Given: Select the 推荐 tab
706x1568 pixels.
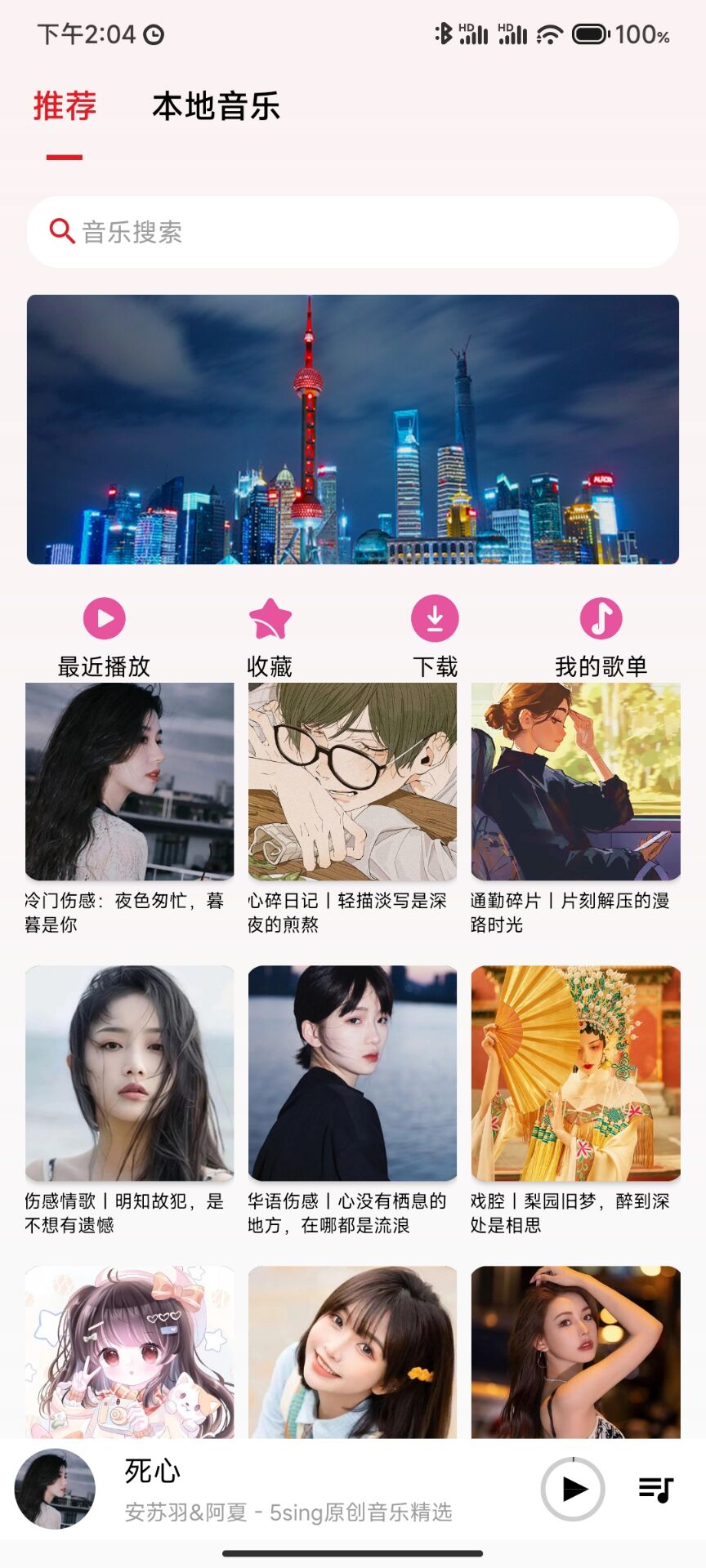Looking at the screenshot, I should tap(65, 107).
